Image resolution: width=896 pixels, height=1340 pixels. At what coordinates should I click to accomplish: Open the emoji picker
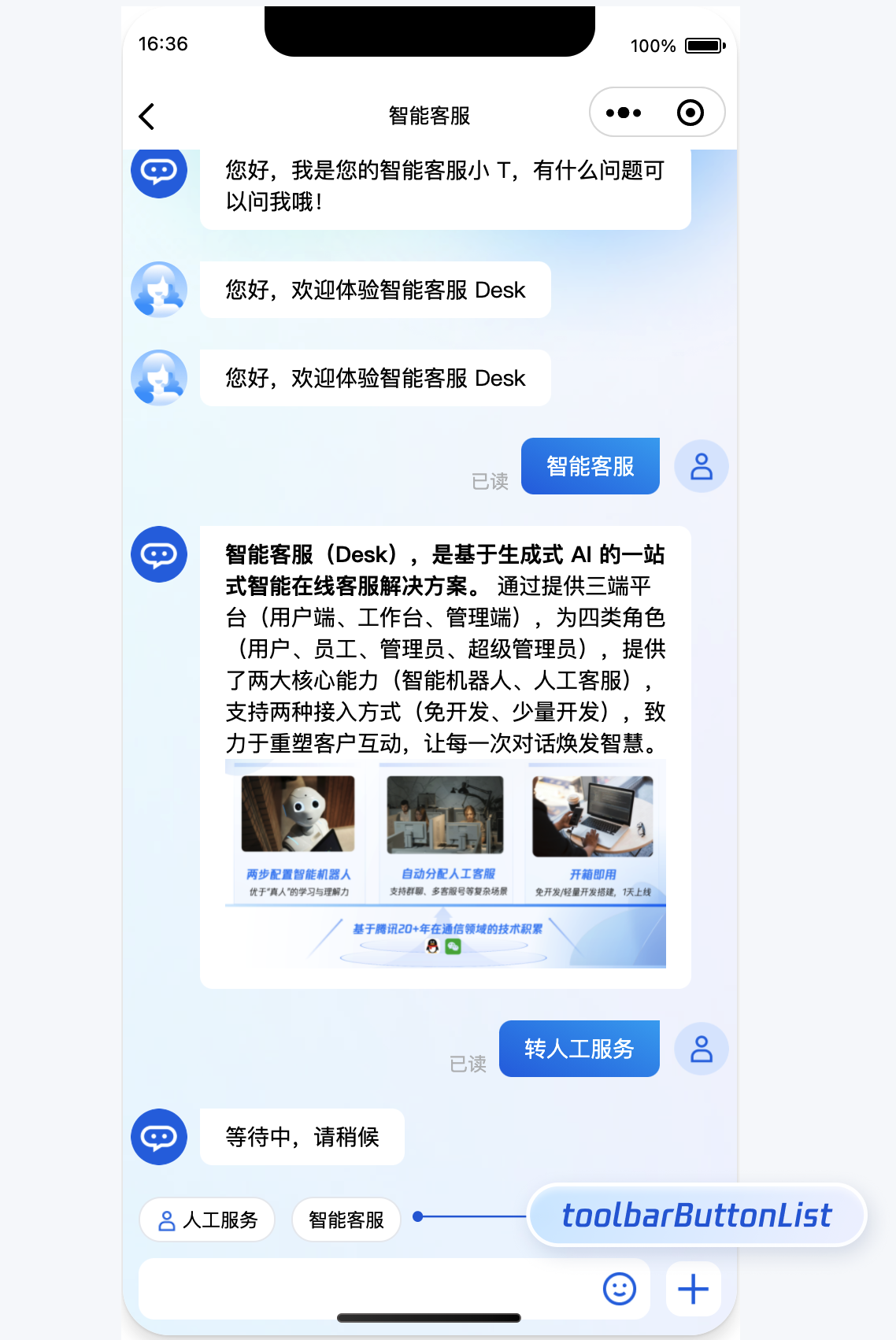pos(620,1289)
